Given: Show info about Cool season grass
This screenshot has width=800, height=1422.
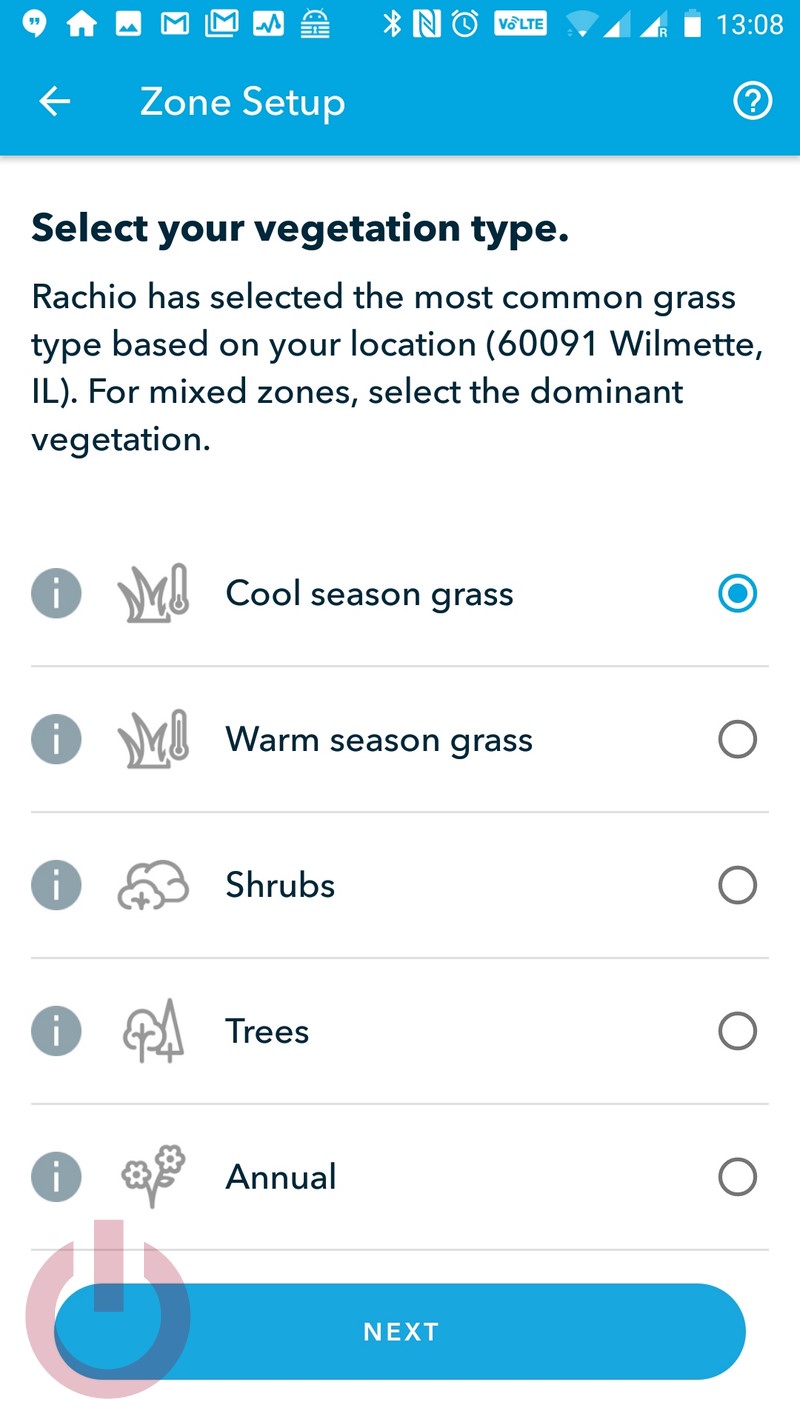Looking at the screenshot, I should (56, 594).
